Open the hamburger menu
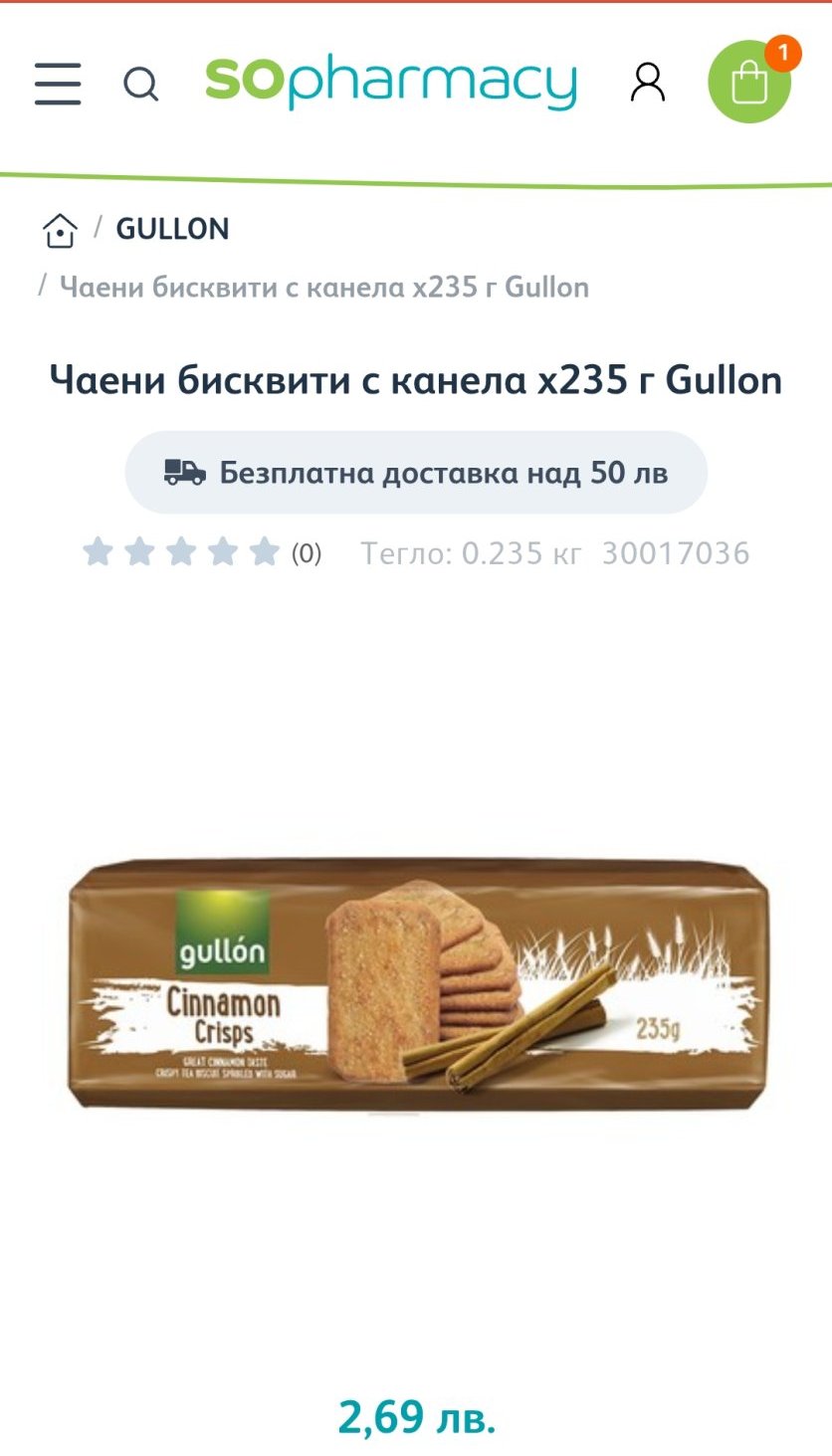This screenshot has height=1456, width=832. click(x=58, y=84)
